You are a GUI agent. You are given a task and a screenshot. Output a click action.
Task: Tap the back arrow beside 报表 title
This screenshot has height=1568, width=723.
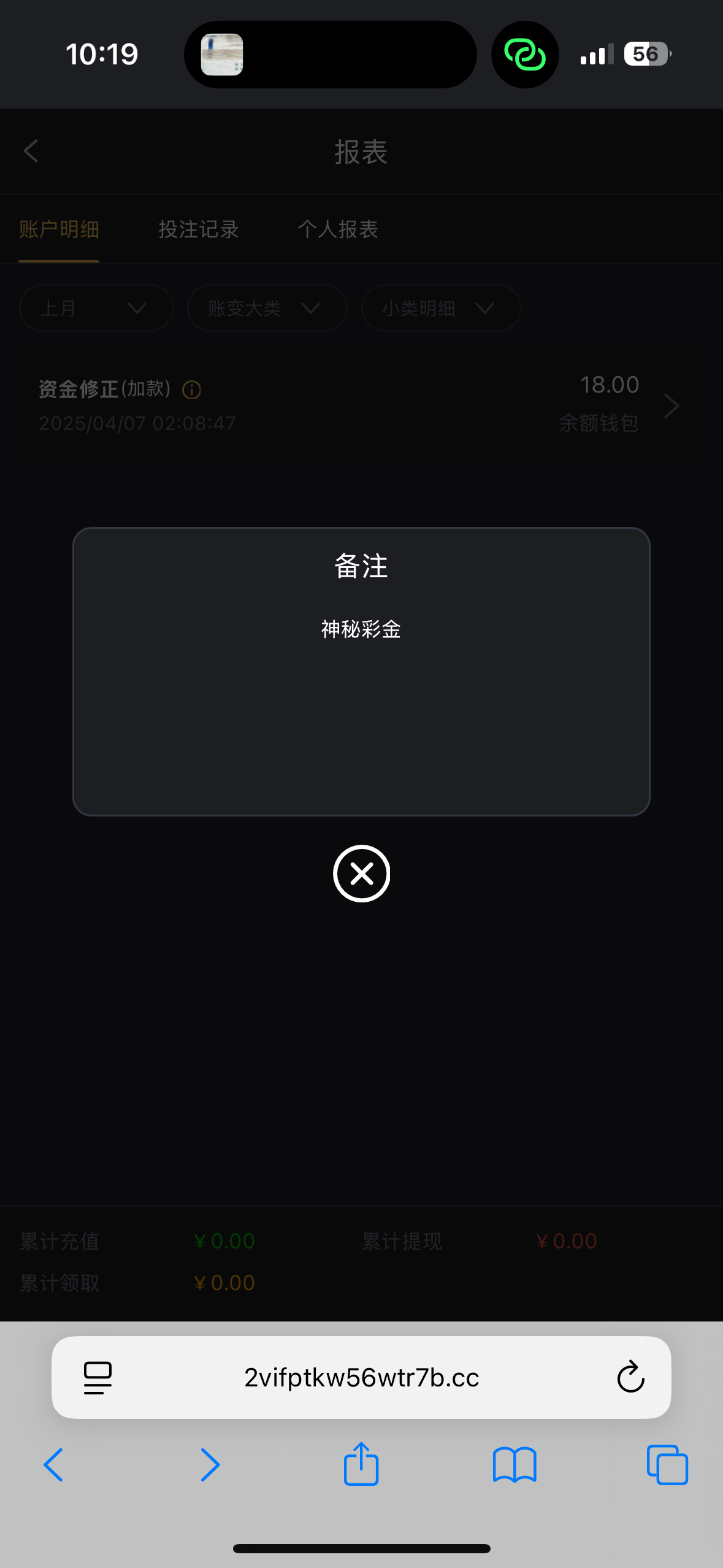click(x=31, y=152)
